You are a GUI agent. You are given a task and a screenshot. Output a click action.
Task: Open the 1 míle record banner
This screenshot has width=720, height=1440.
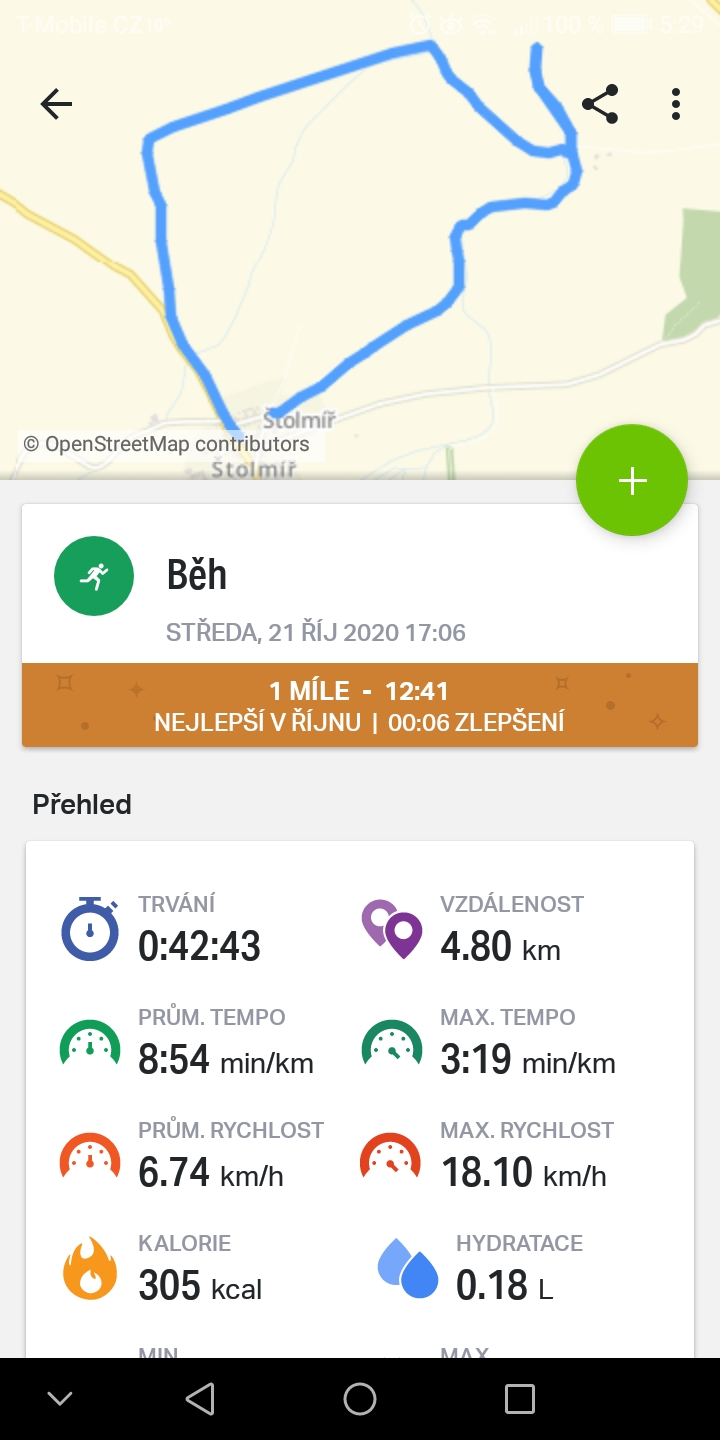(360, 705)
